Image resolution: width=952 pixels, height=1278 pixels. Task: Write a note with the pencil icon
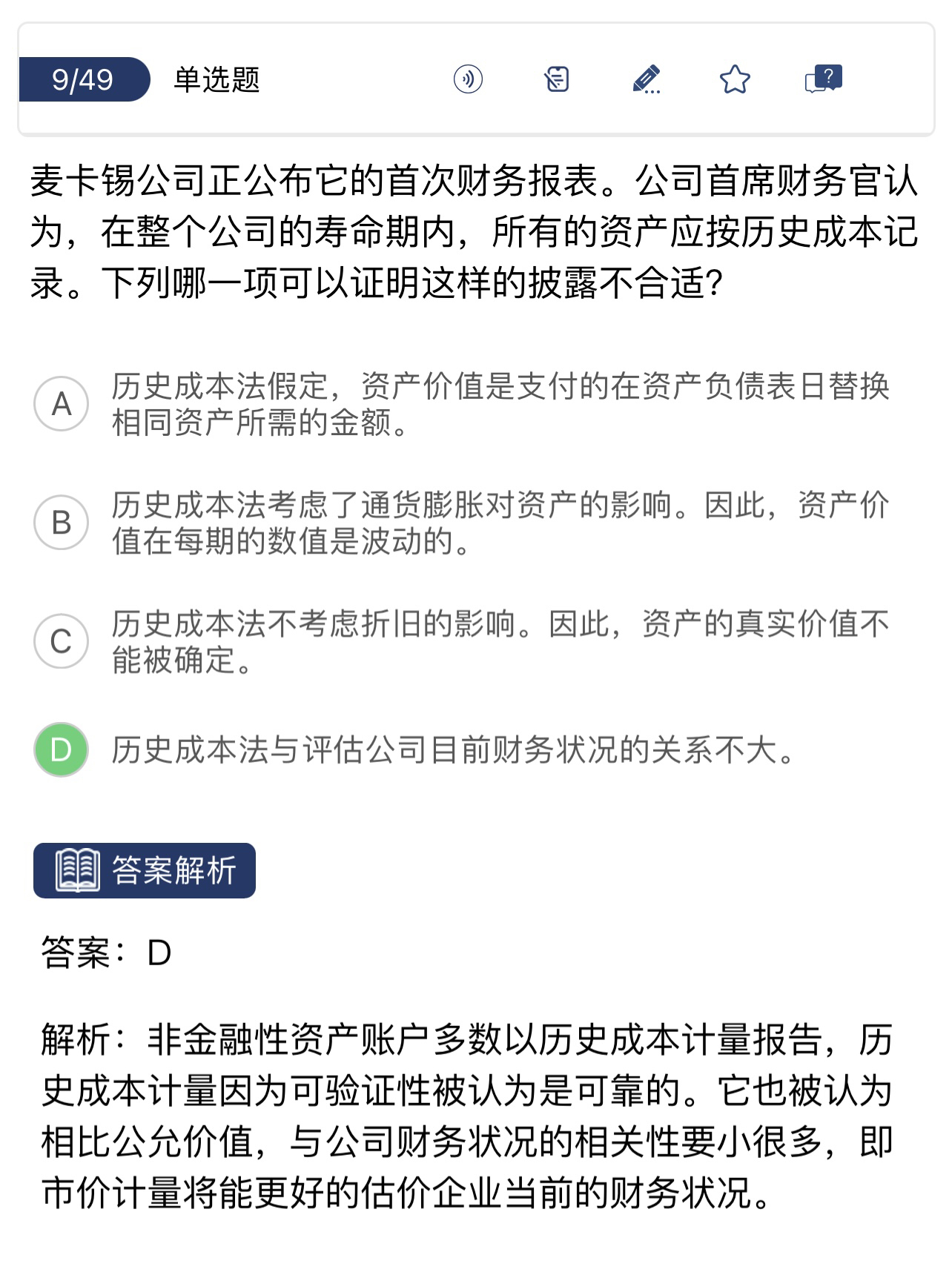click(x=646, y=79)
